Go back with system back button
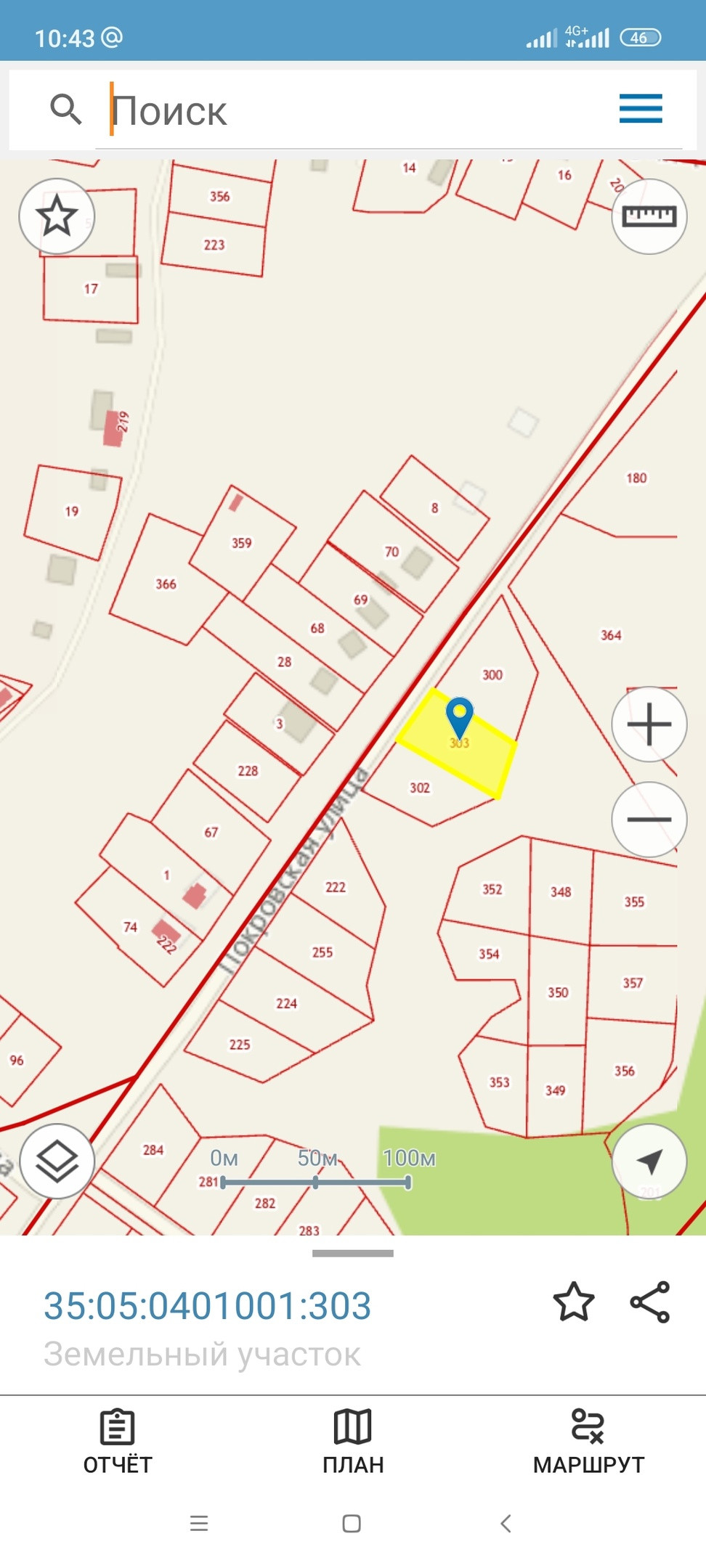Screen dimensions: 706x1568 tap(506, 1523)
